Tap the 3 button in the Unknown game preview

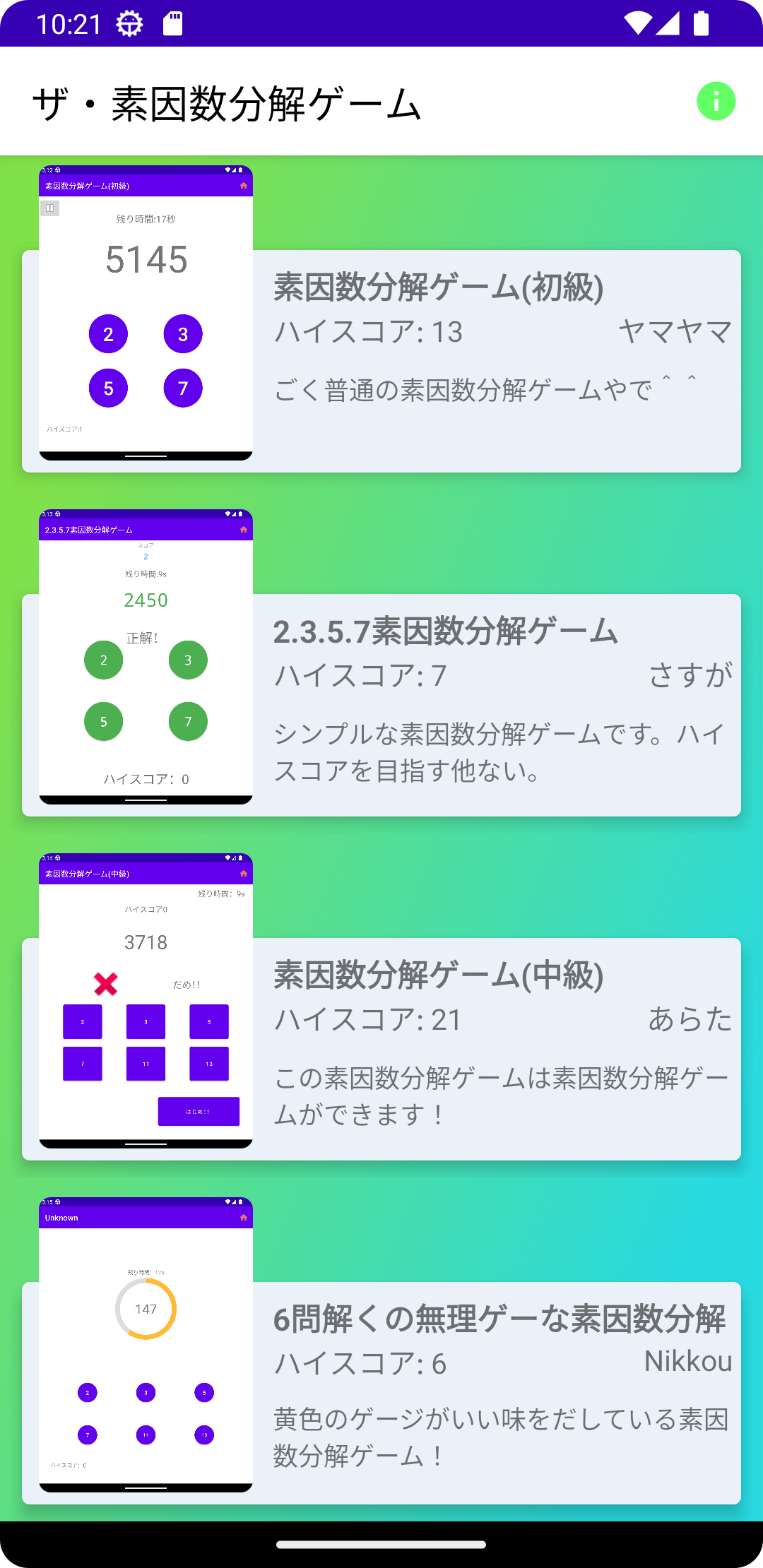(x=145, y=1393)
